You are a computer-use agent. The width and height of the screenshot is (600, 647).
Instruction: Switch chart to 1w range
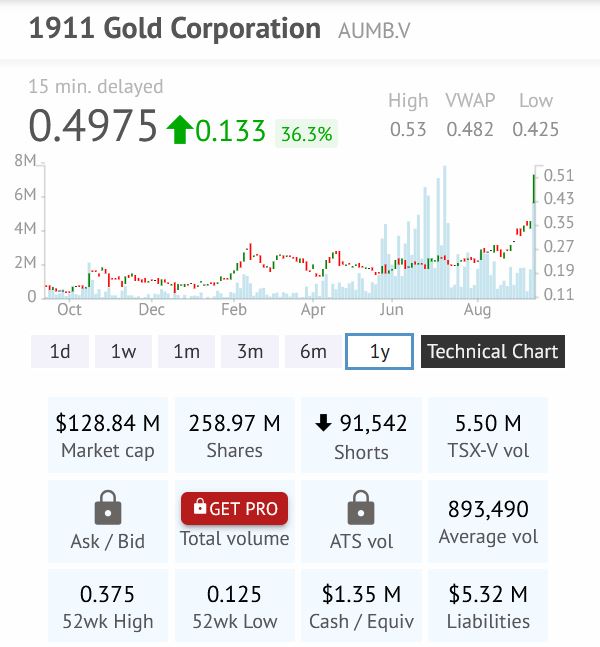tap(123, 352)
